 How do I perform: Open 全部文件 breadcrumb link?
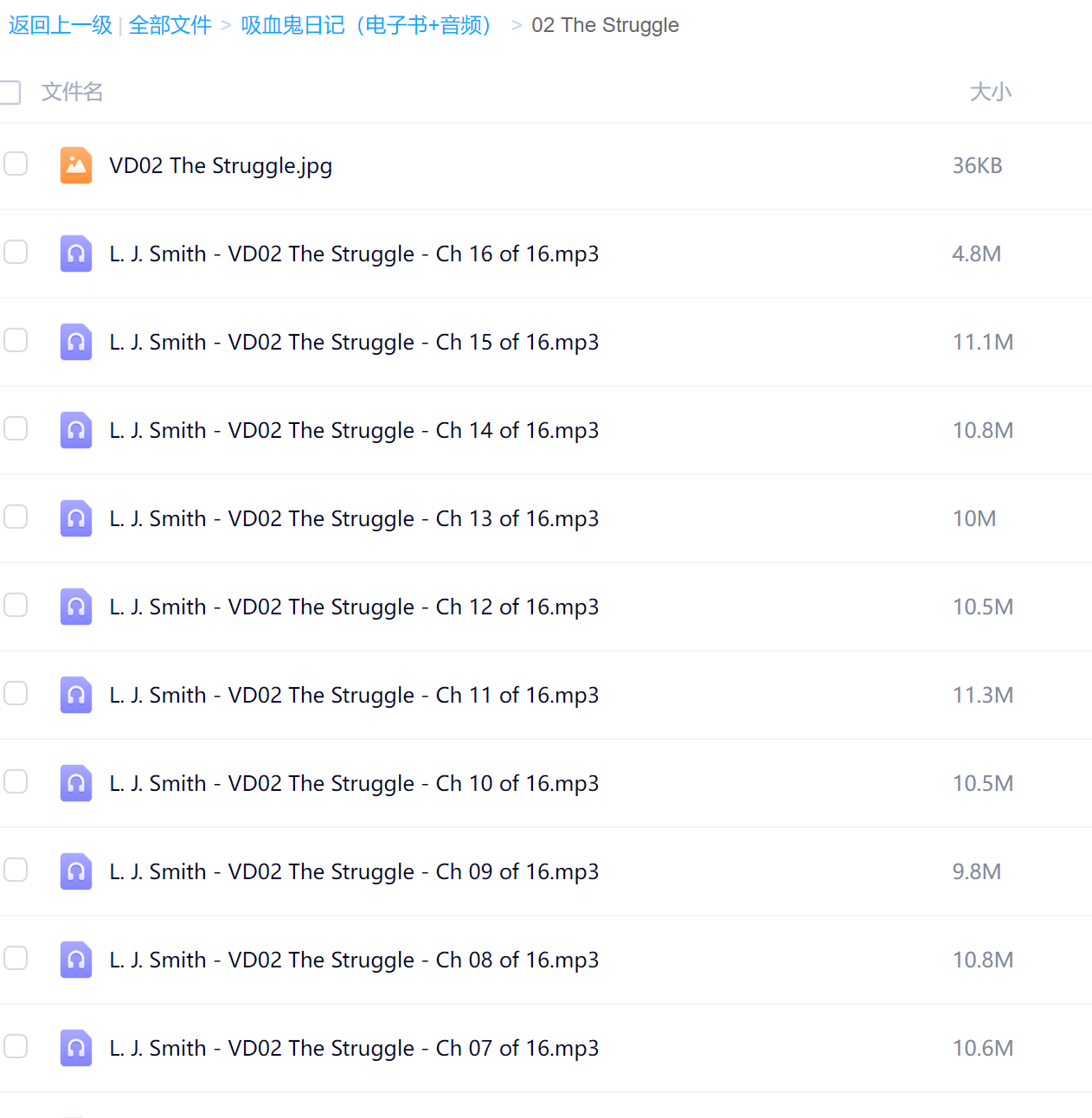click(x=170, y=25)
